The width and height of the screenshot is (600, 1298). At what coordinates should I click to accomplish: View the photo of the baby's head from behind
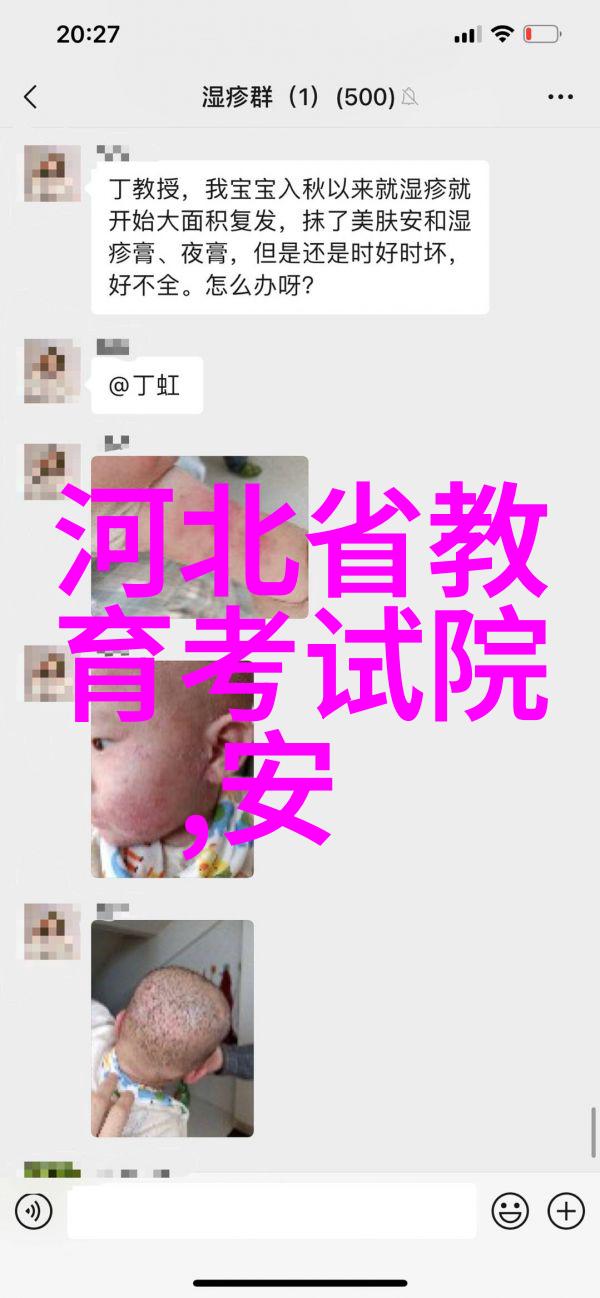click(172, 1028)
